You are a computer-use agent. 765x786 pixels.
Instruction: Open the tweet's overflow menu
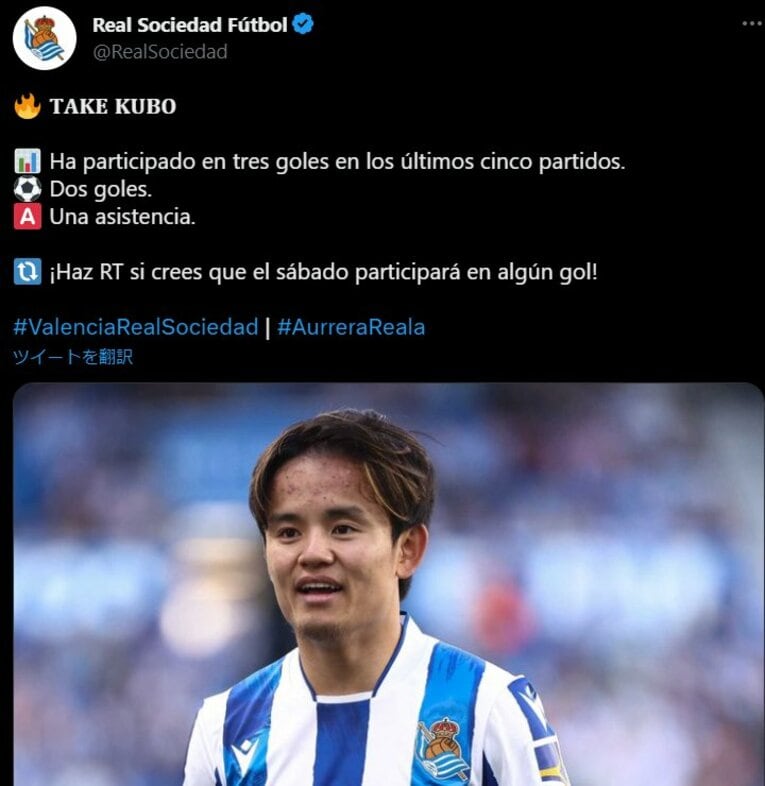[x=751, y=24]
